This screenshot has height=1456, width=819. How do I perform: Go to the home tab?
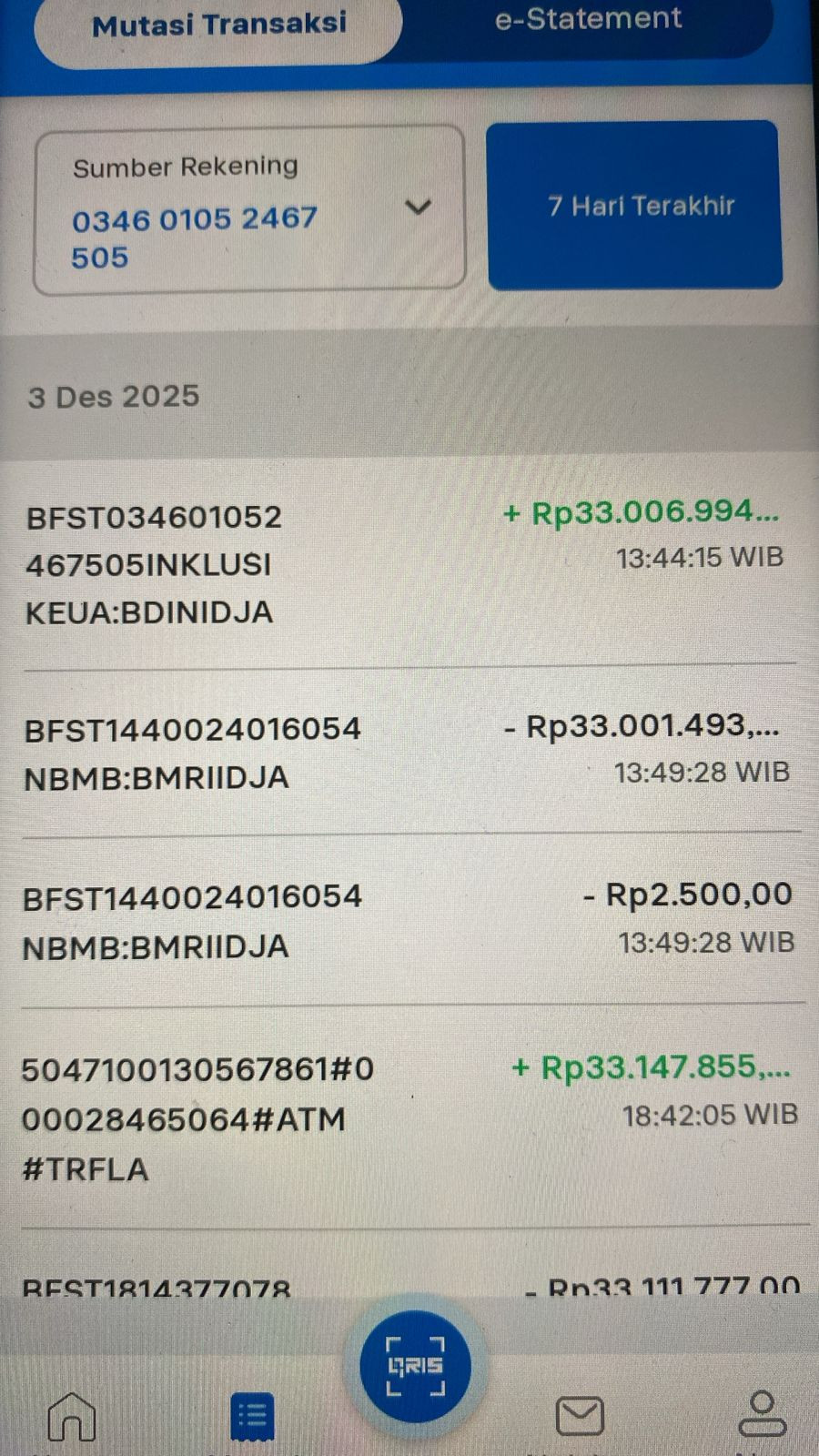click(72, 1416)
